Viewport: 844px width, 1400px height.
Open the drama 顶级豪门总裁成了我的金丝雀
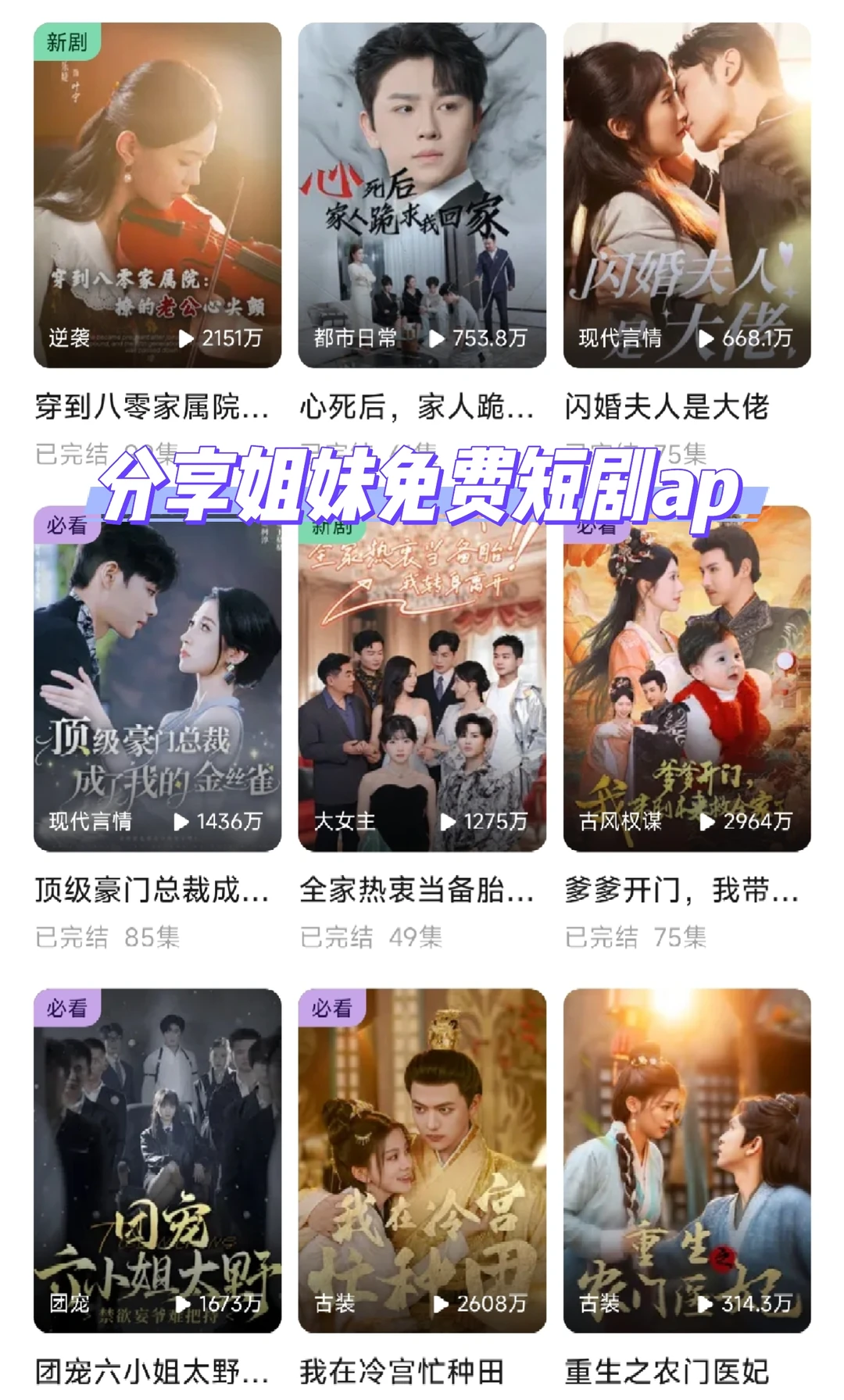point(157,680)
